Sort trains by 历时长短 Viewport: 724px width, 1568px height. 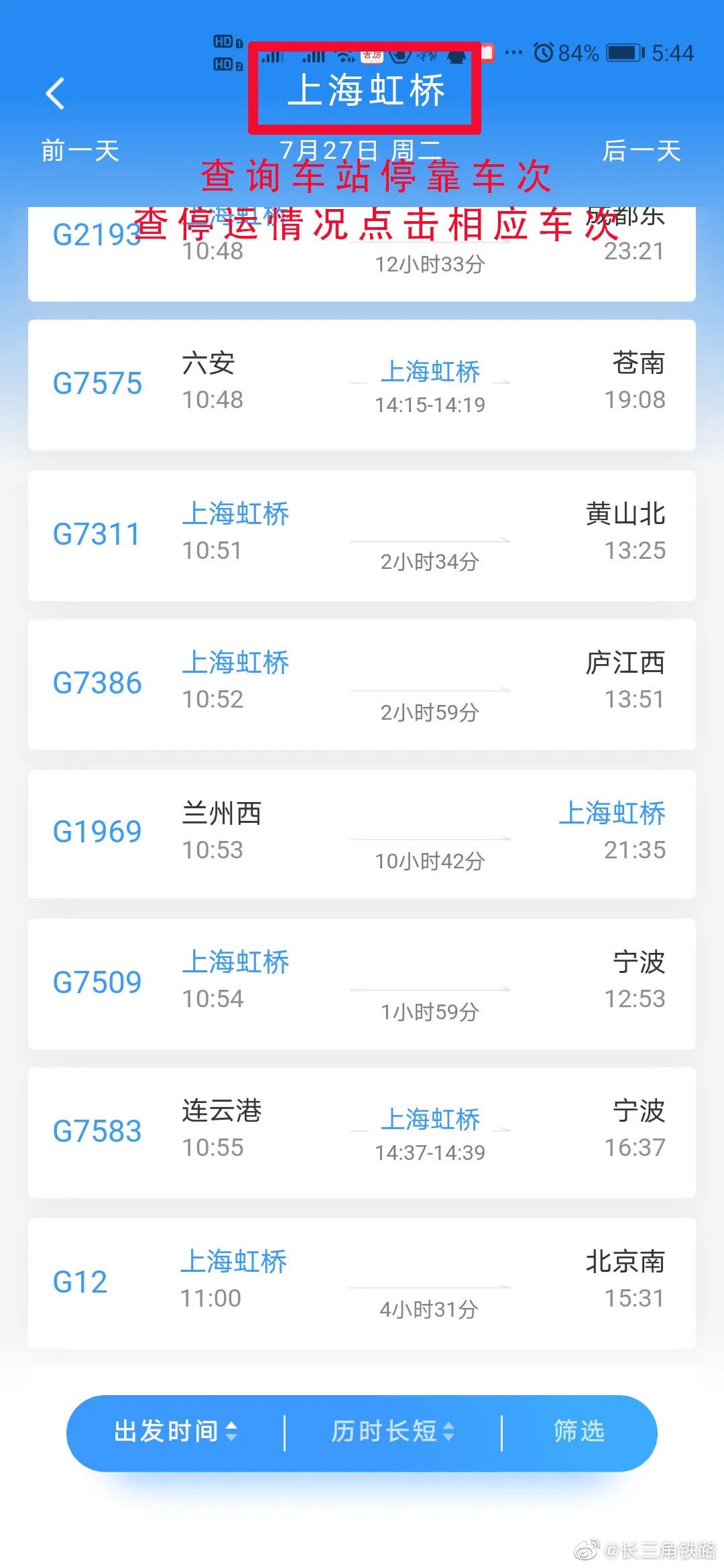pyautogui.click(x=393, y=1431)
